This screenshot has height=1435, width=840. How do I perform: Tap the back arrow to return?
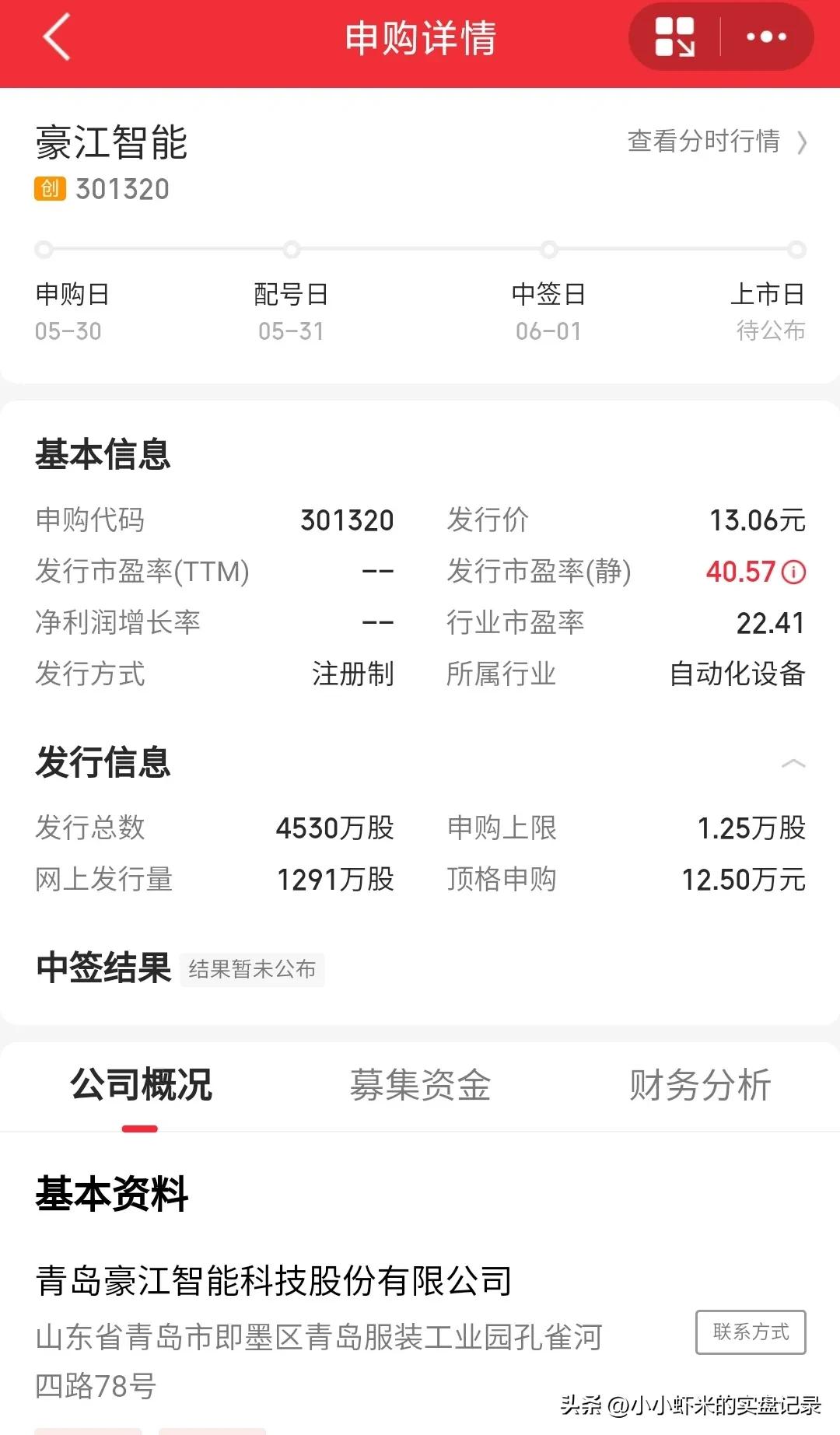[x=56, y=37]
